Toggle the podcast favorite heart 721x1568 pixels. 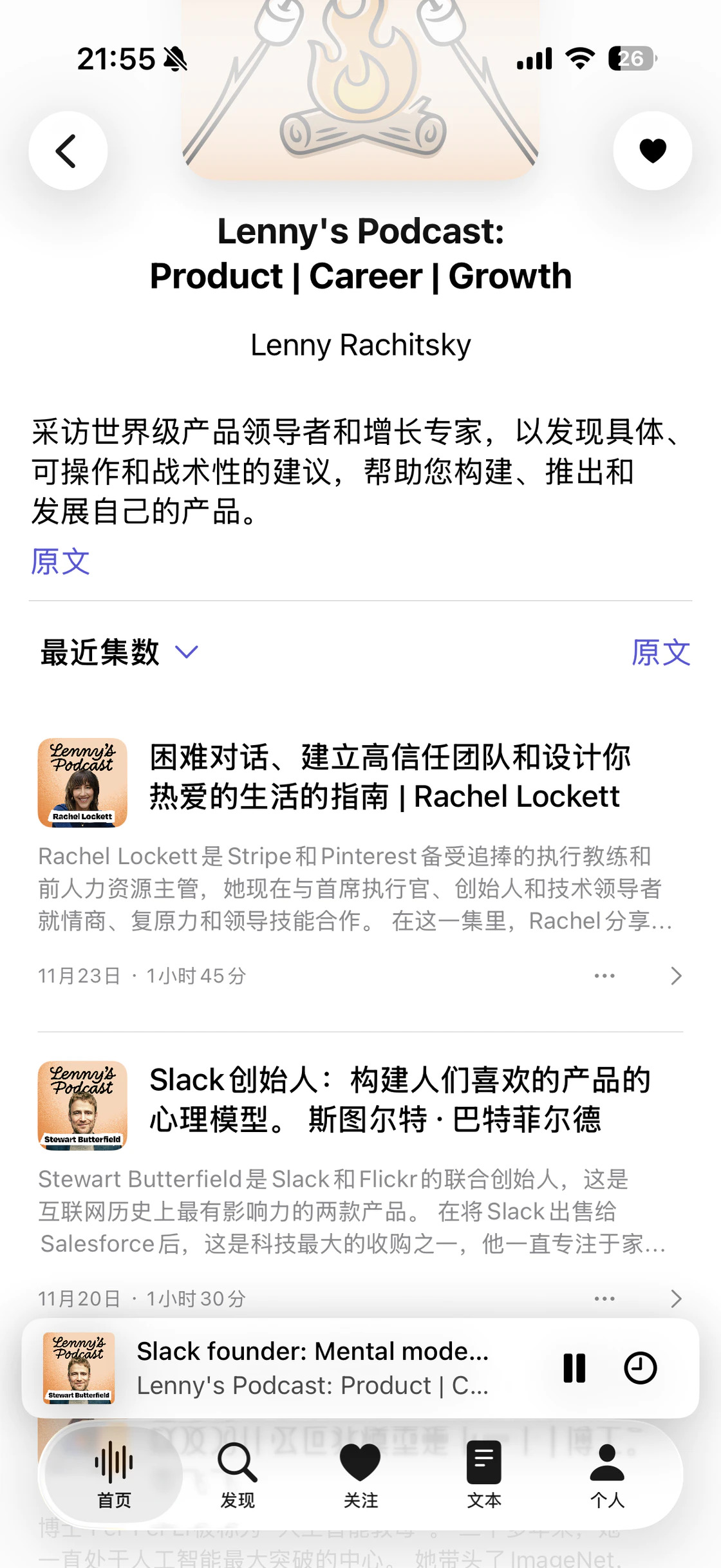(x=652, y=150)
